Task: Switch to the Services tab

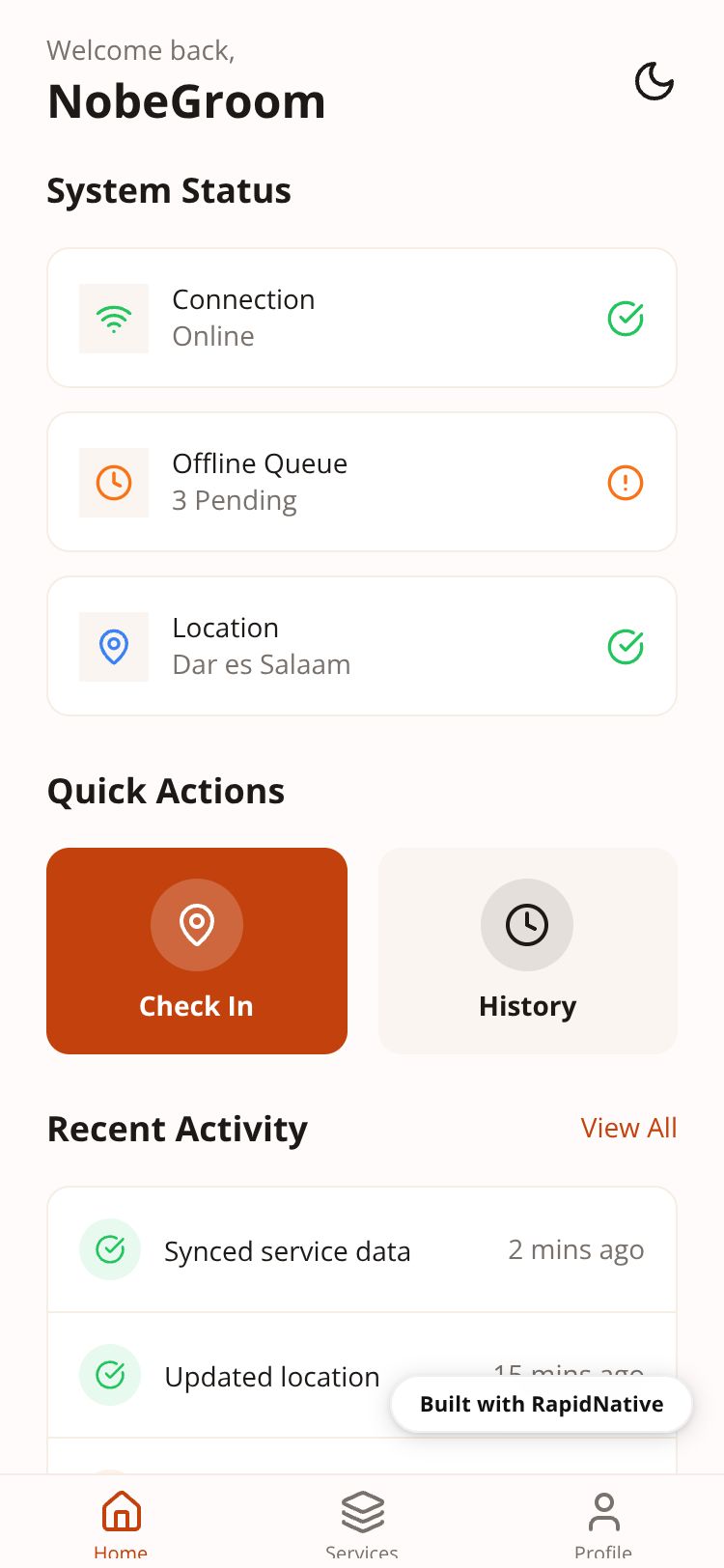Action: tap(362, 1521)
